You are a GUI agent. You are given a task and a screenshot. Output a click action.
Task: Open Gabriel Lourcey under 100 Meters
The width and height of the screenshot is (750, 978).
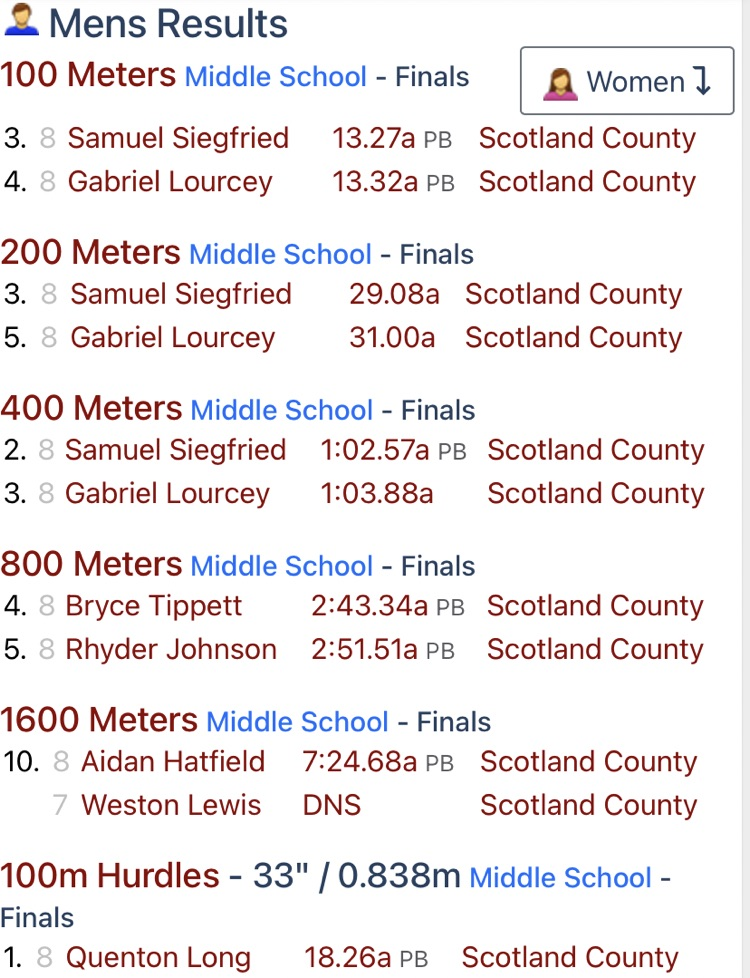click(170, 182)
